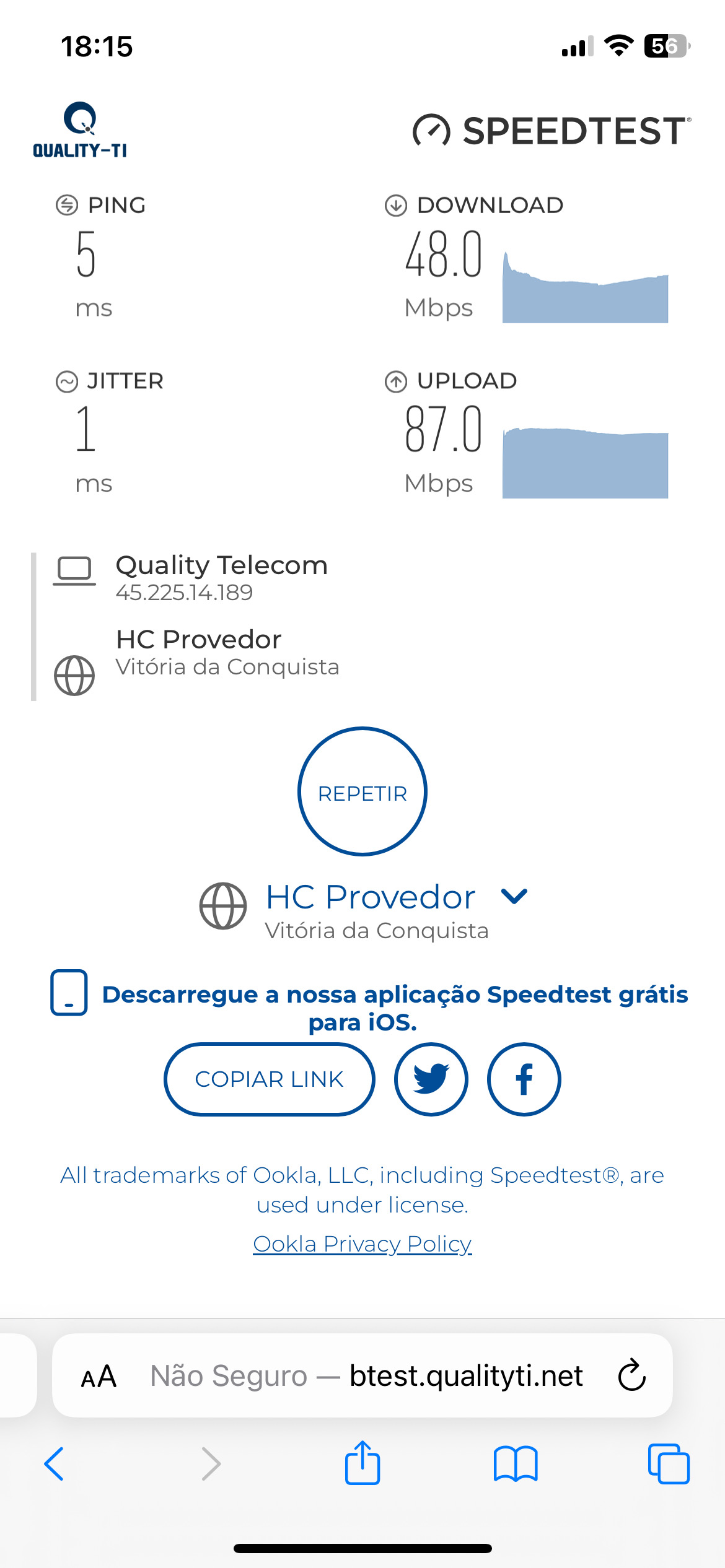725x1568 pixels.
Task: Tap the REPETIR button to rerun test
Action: 362,792
